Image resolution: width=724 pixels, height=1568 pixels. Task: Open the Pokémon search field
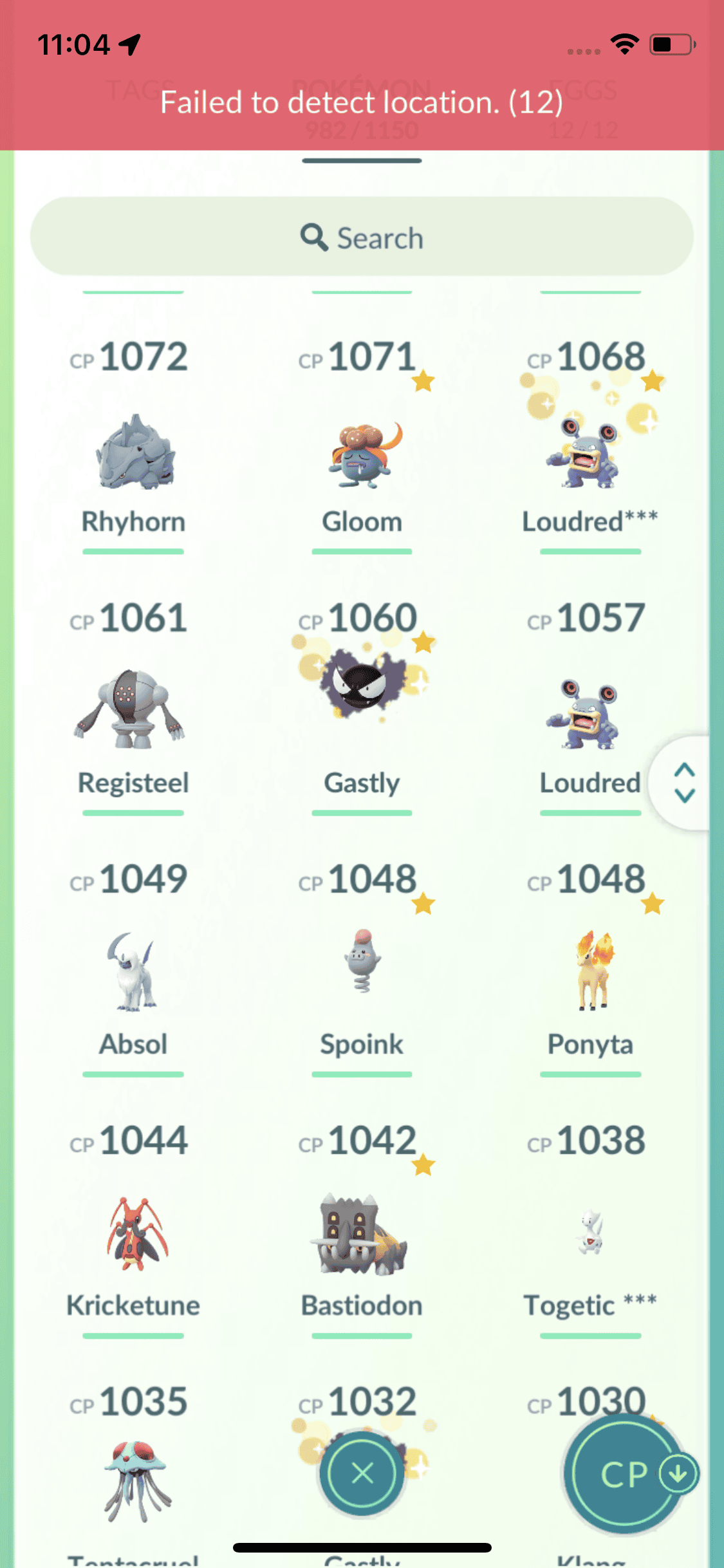(x=362, y=238)
